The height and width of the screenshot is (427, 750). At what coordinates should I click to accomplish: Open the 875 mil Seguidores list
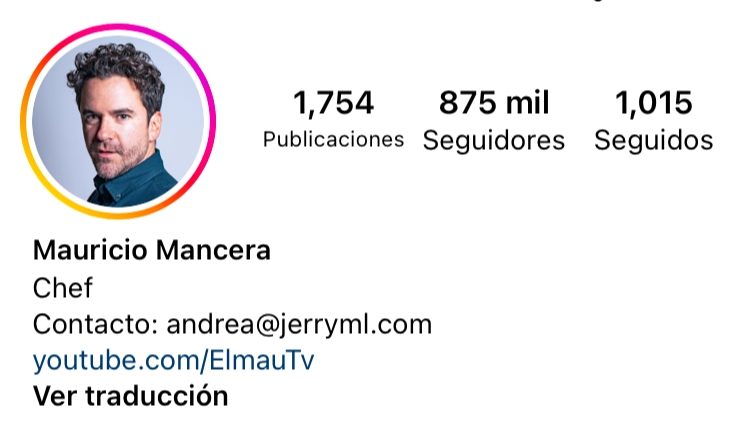pyautogui.click(x=493, y=120)
